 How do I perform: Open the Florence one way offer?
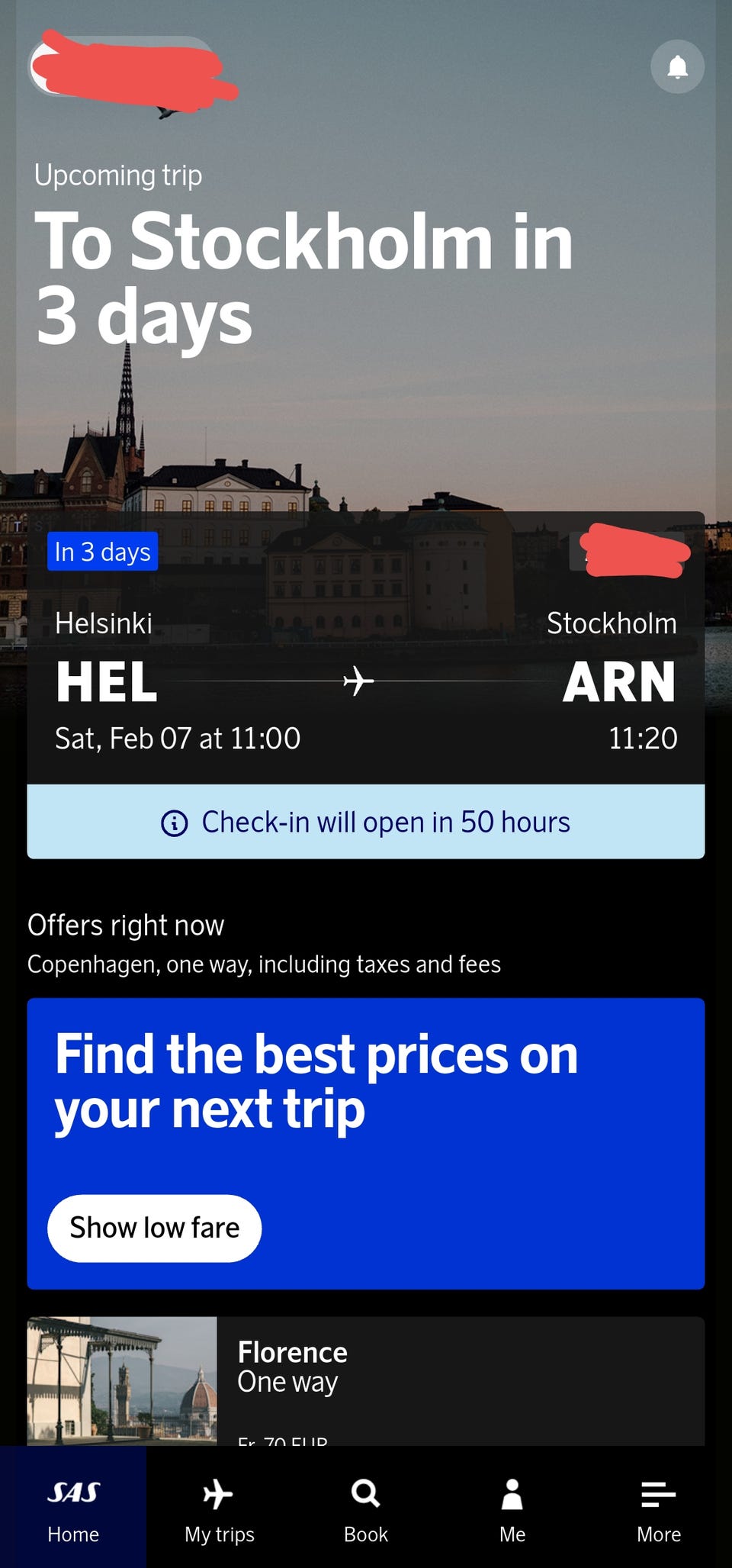(x=366, y=1381)
